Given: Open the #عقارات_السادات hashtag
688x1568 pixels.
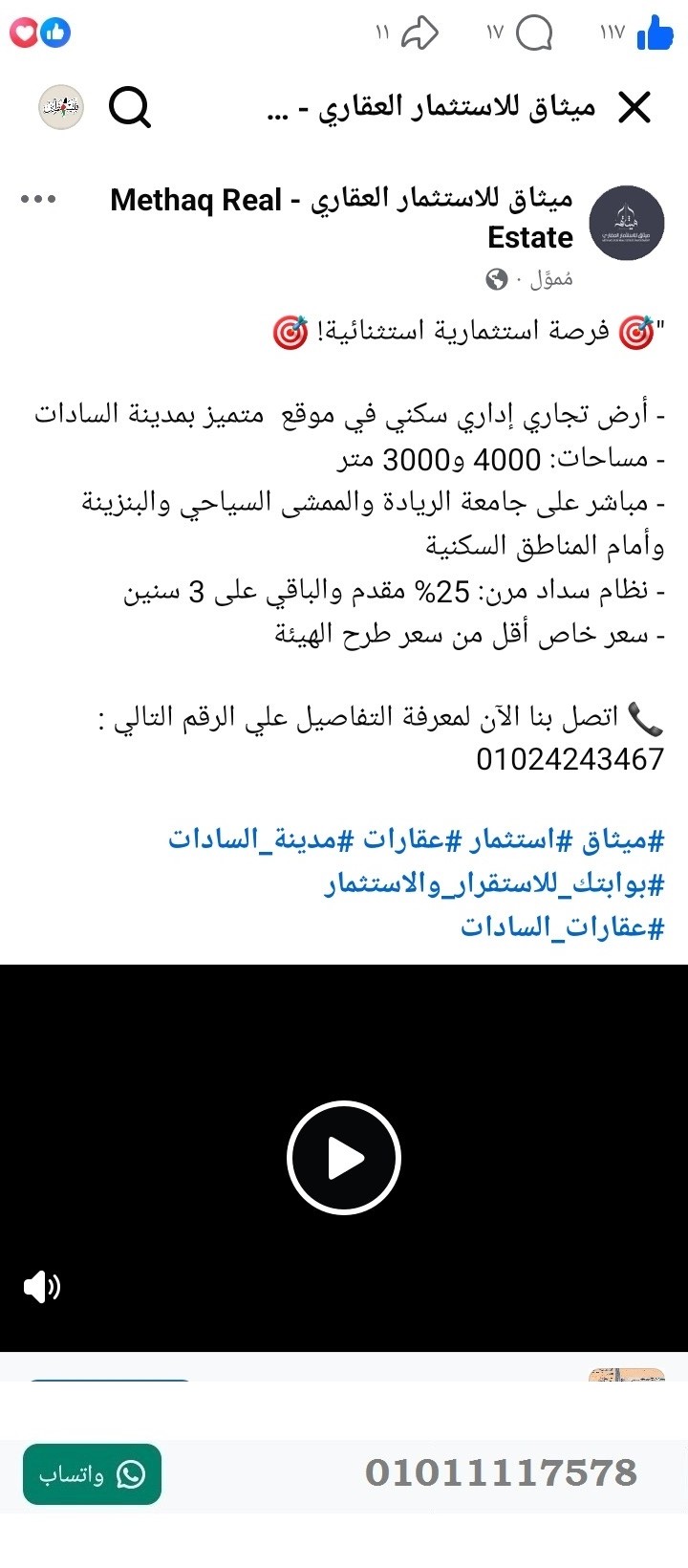Looking at the screenshot, I should coord(565,925).
